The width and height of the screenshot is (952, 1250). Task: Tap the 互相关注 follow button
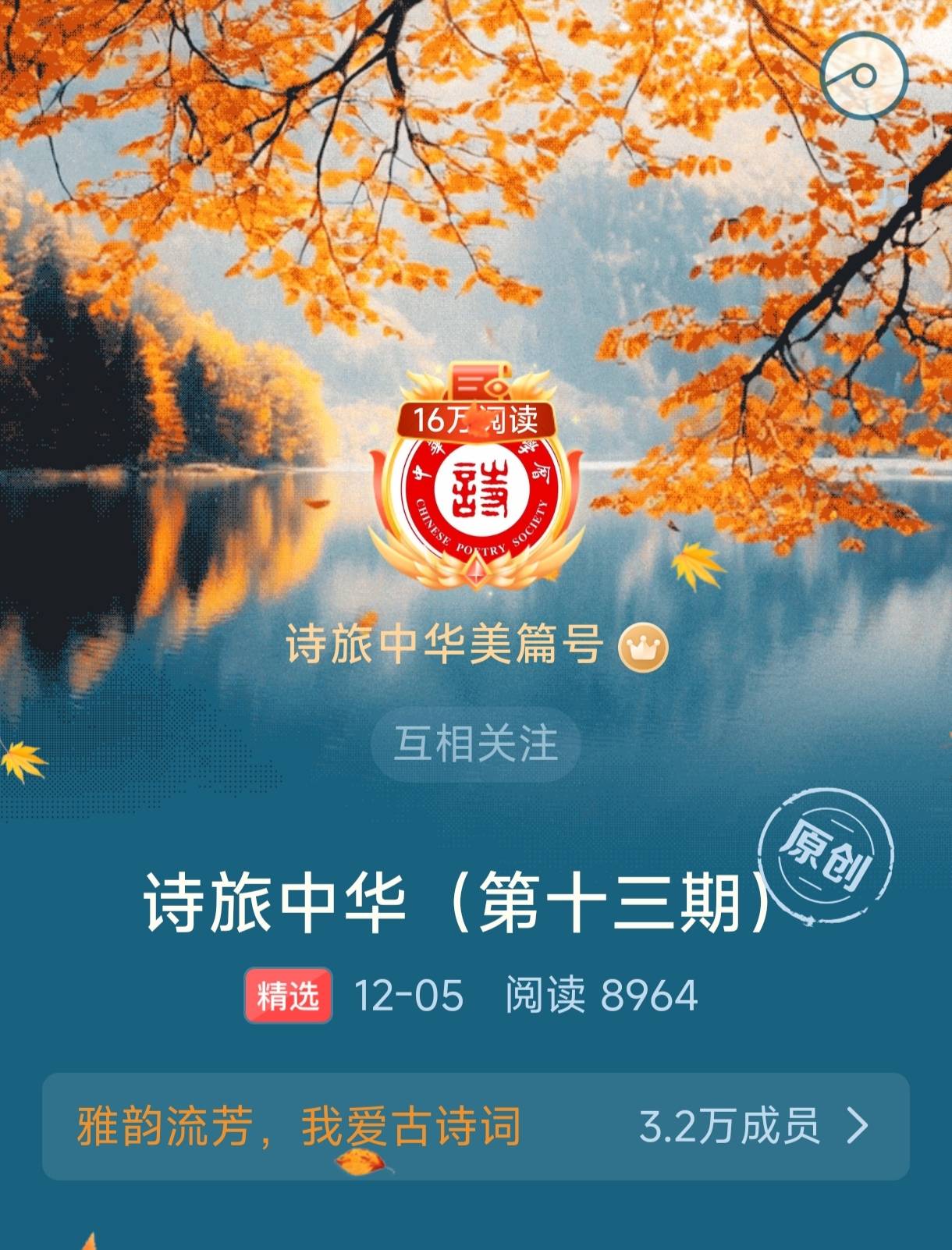(475, 744)
